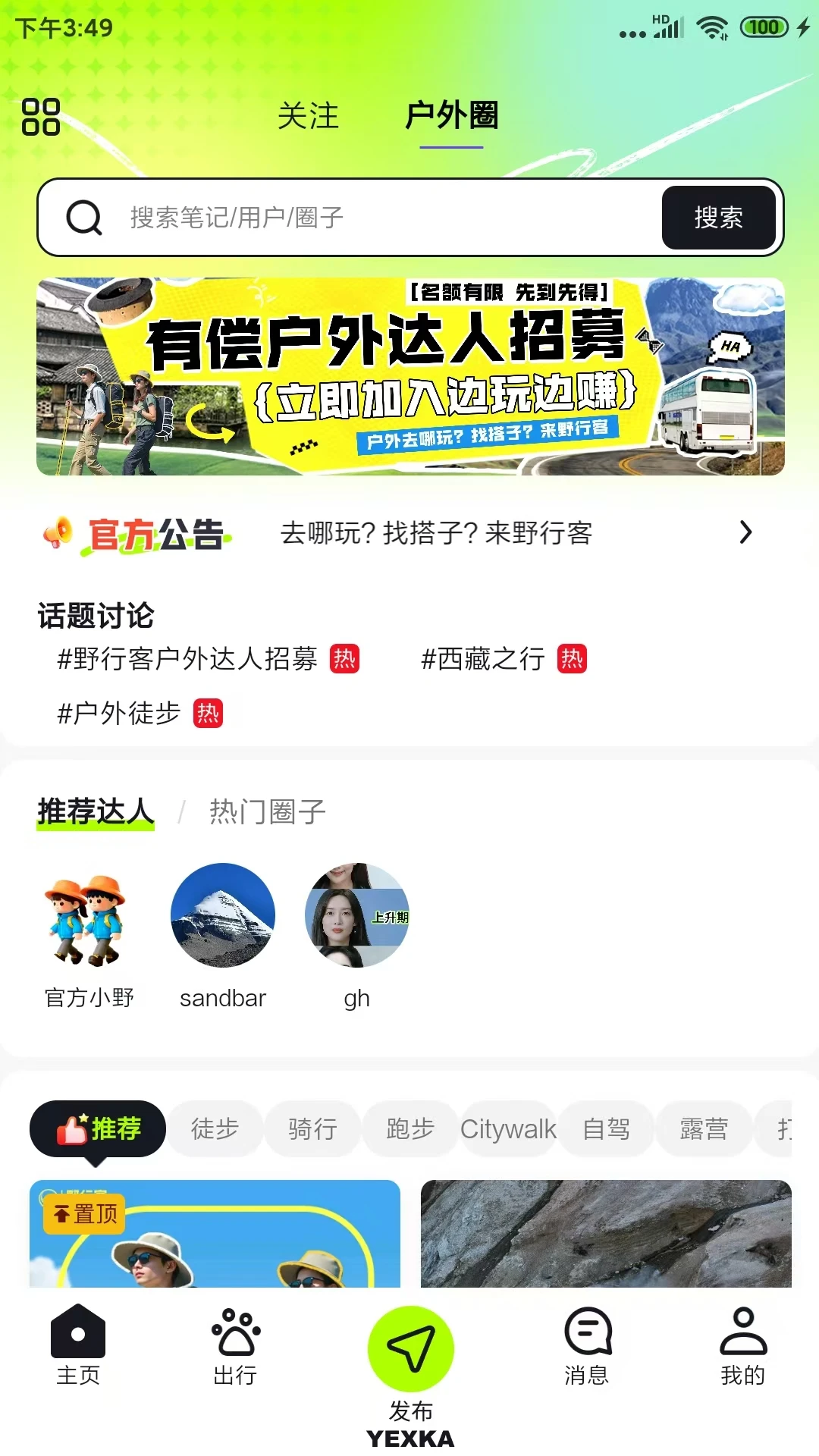This screenshot has height=1456, width=819.
Task: Enable the 徒步 hiking filter
Action: tap(215, 1129)
